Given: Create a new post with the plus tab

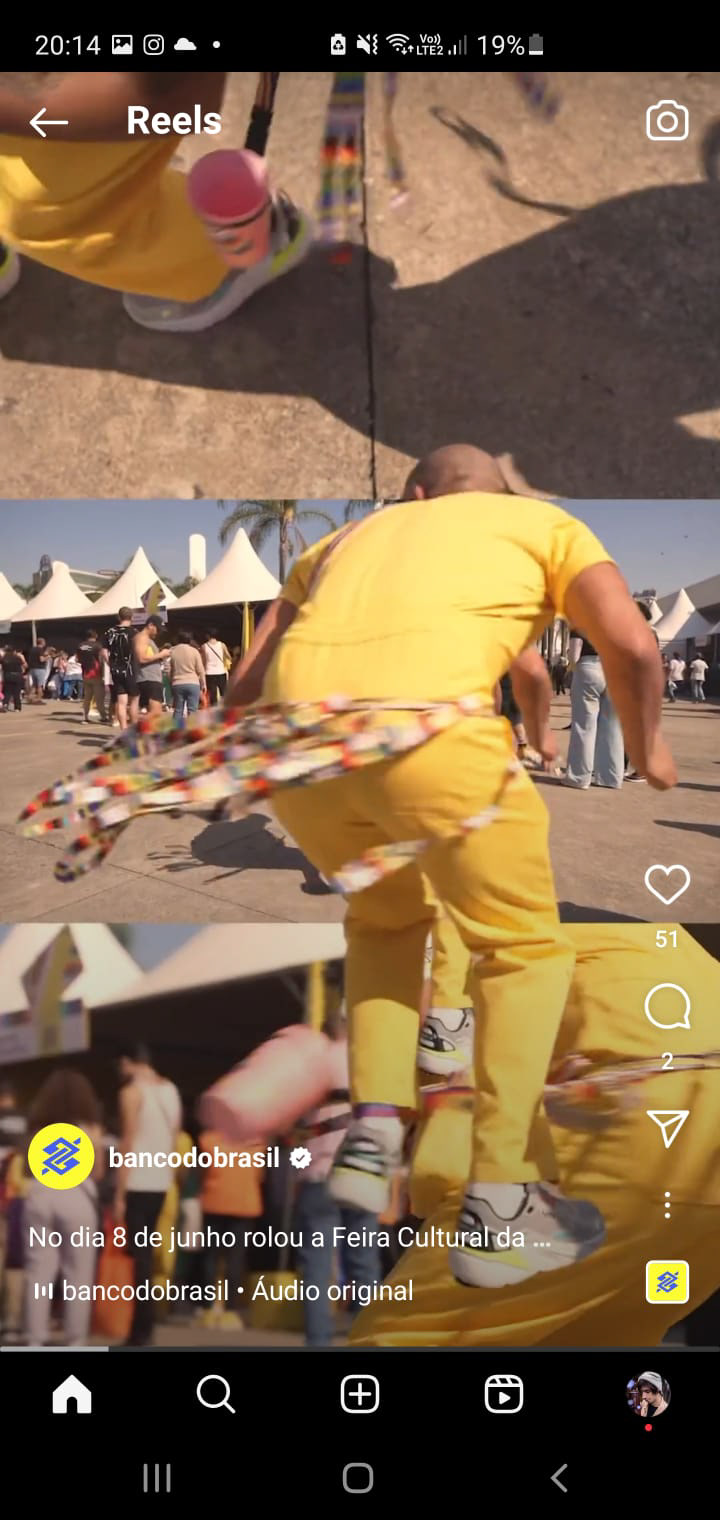Looking at the screenshot, I should click(x=360, y=1394).
